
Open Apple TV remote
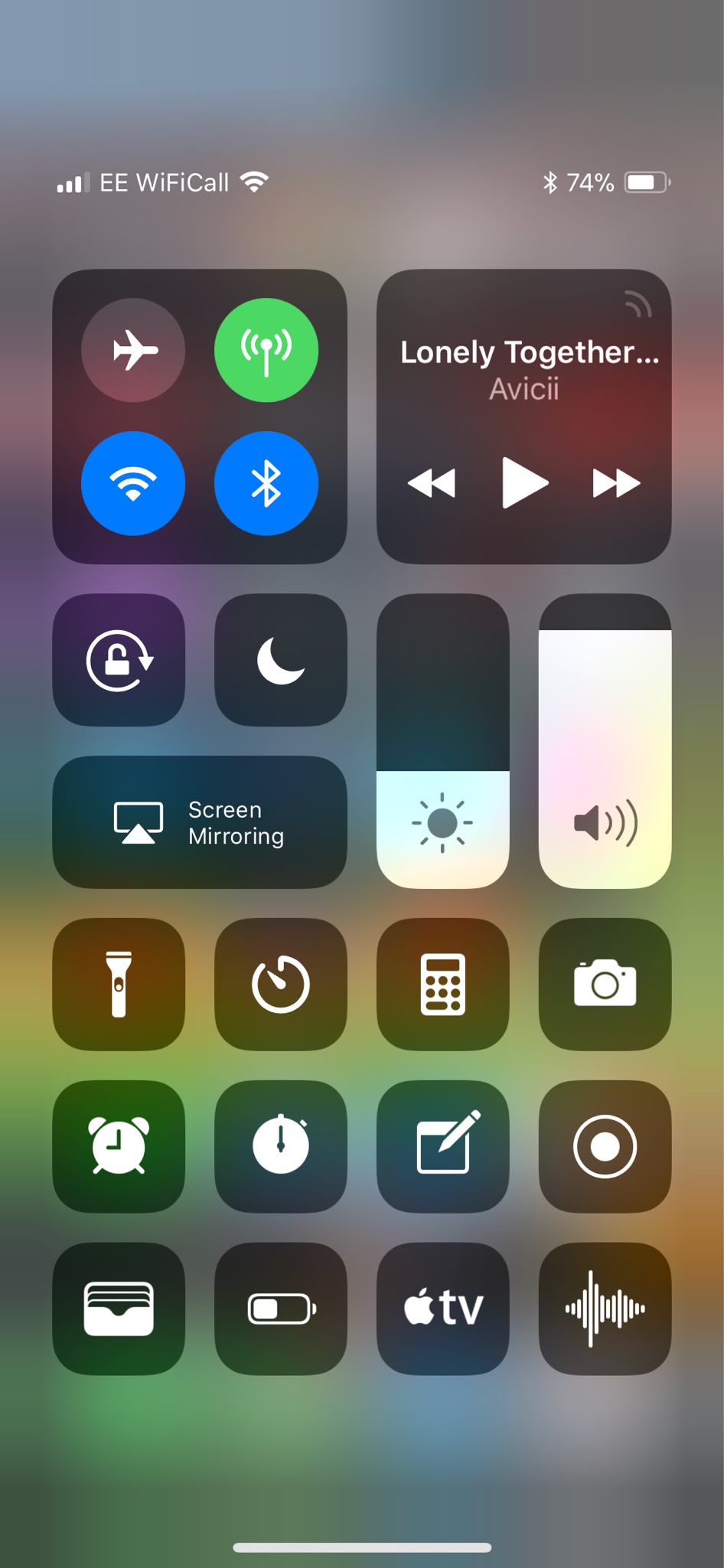point(442,1308)
